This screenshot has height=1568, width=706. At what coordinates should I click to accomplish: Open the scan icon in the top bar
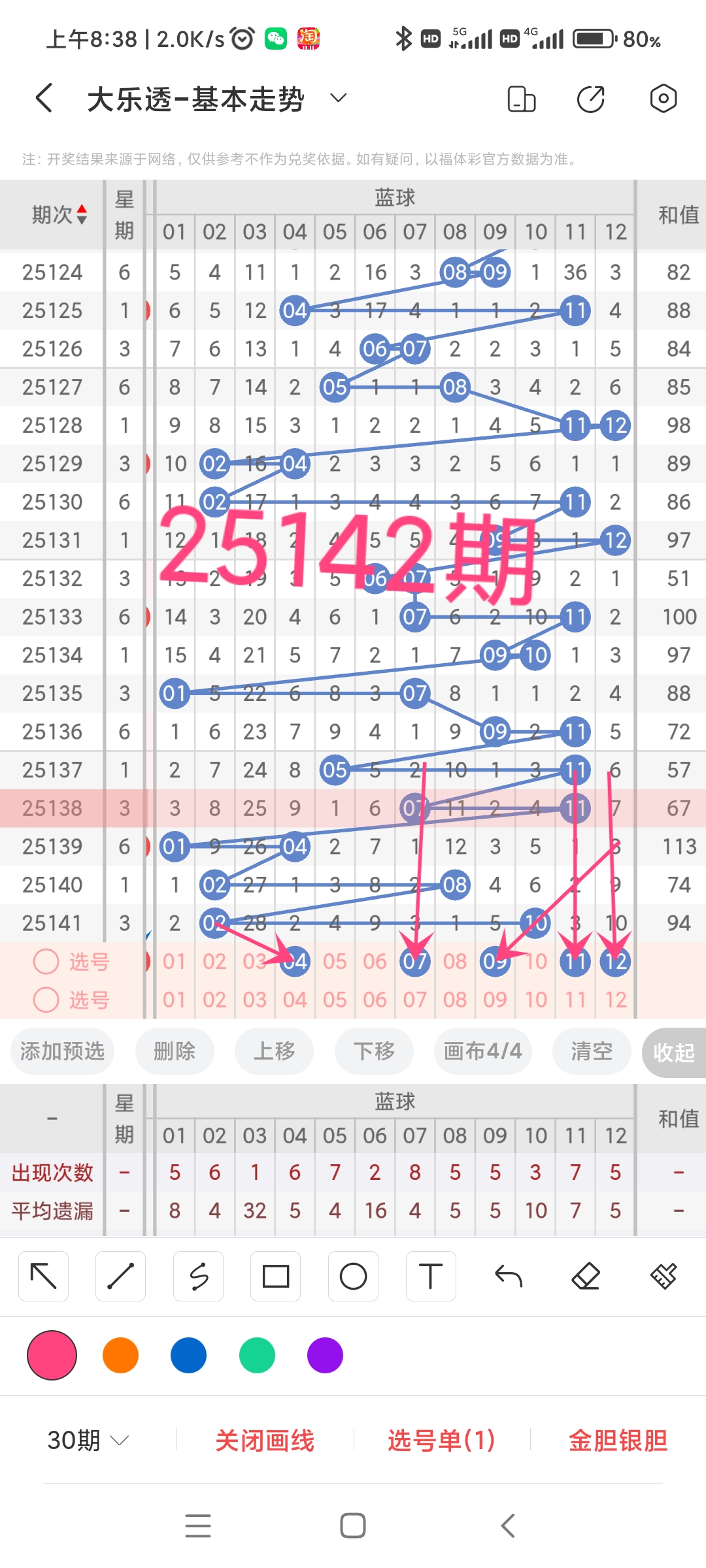click(x=664, y=98)
